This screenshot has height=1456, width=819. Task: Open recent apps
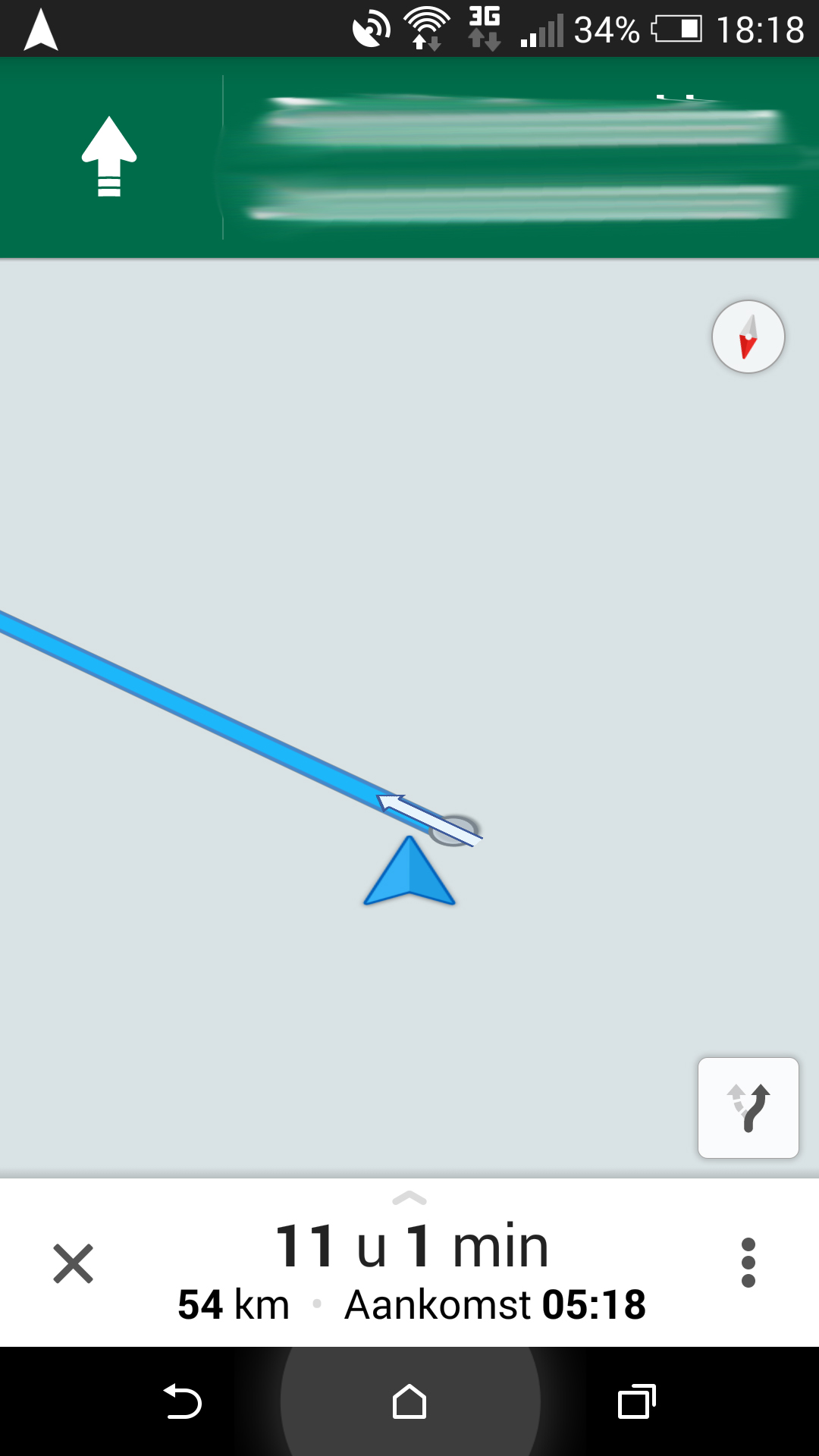point(637,1401)
